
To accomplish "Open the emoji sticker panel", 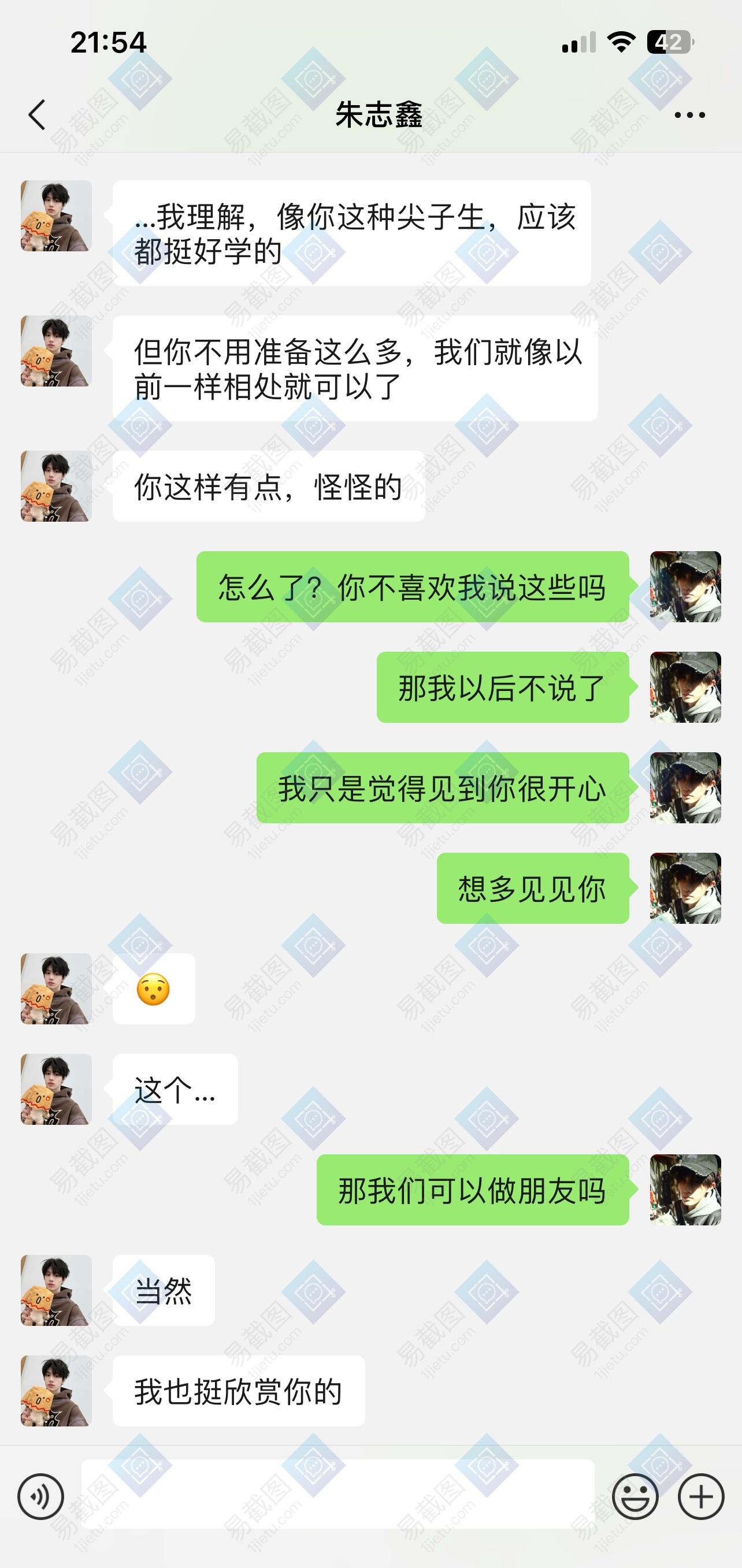I will 635,1496.
